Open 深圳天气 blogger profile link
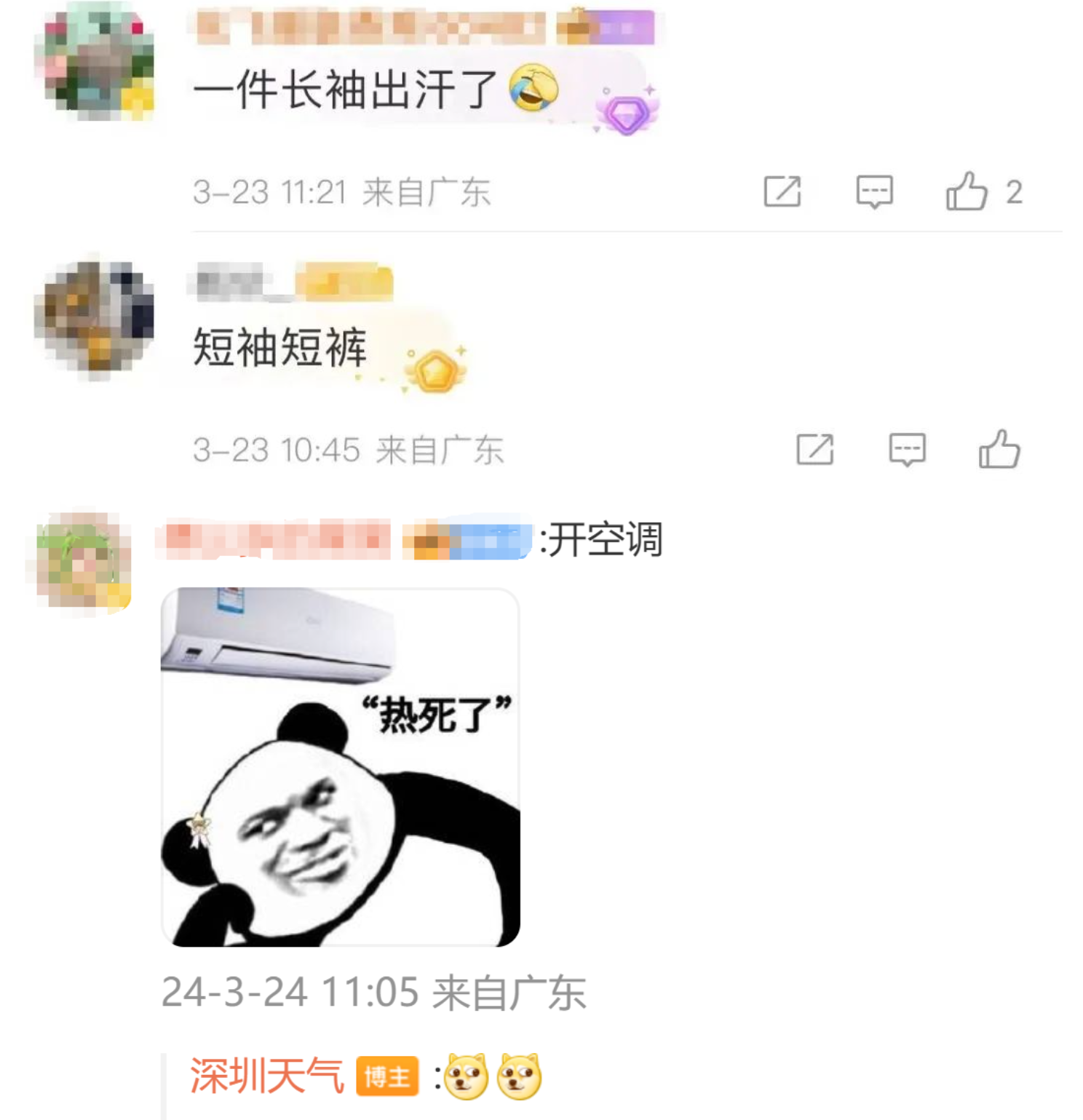This screenshot has height=1120, width=1083. 266,1076
